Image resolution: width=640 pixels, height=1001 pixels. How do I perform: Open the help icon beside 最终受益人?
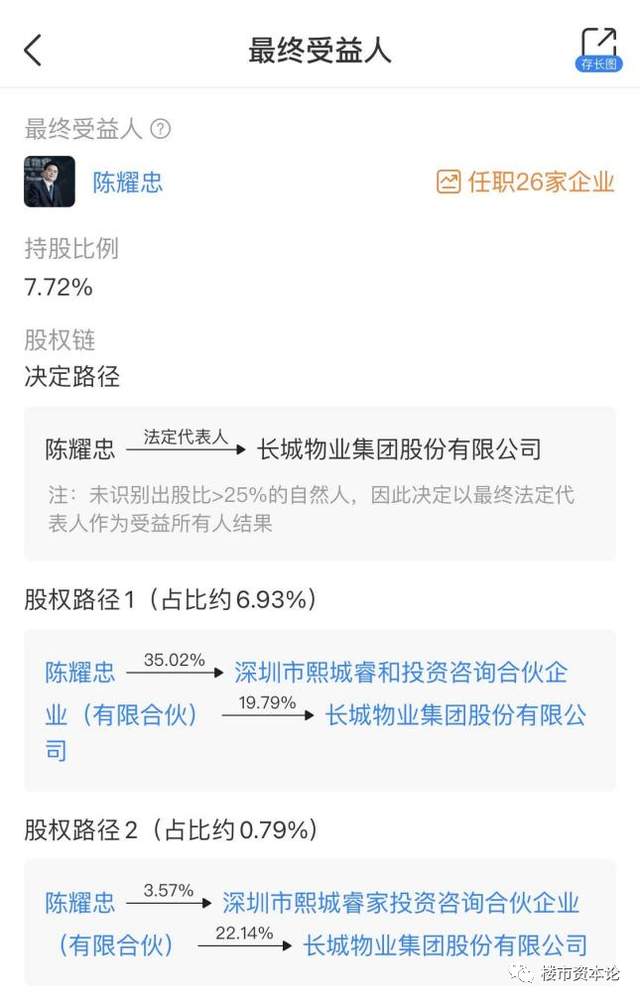coord(160,129)
